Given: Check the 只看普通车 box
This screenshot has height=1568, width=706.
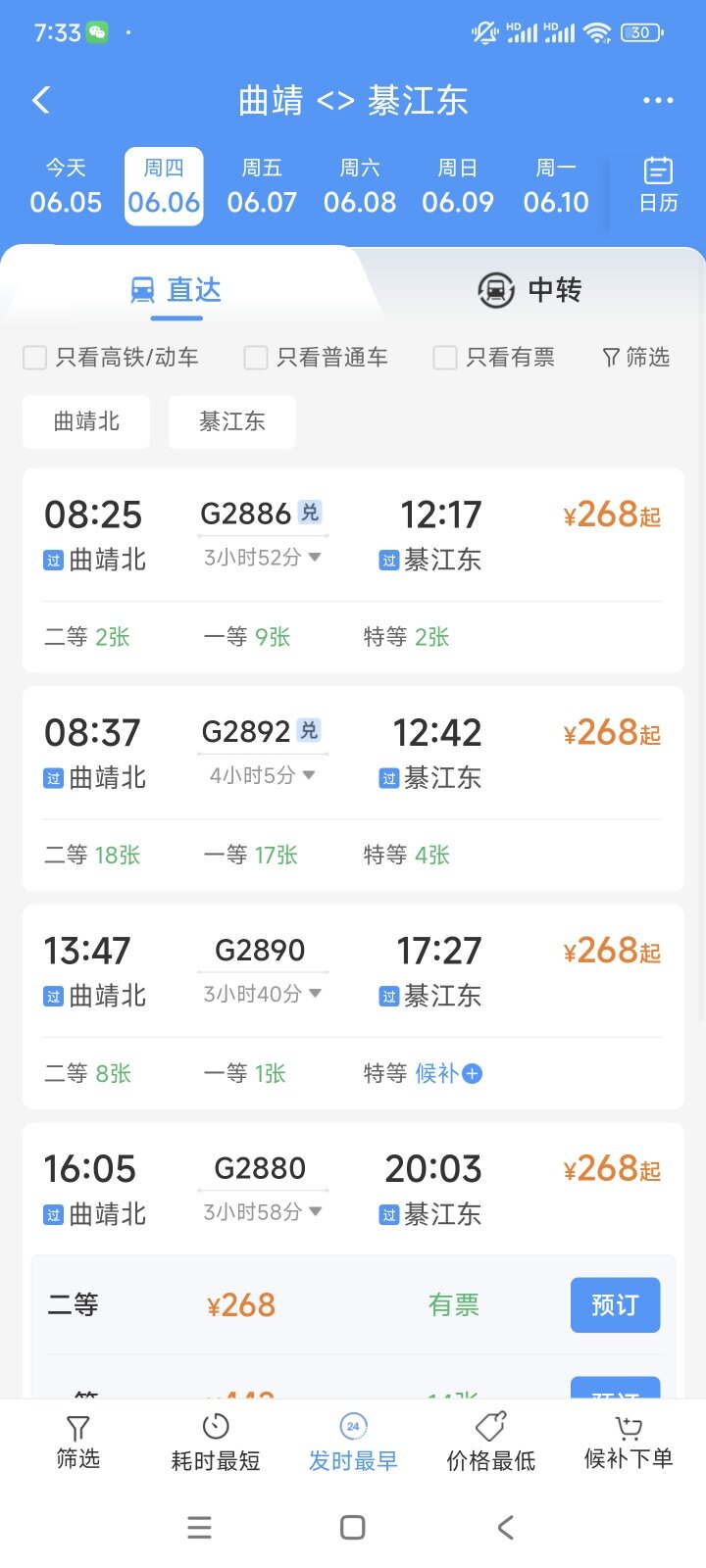Looking at the screenshot, I should click(317, 358).
